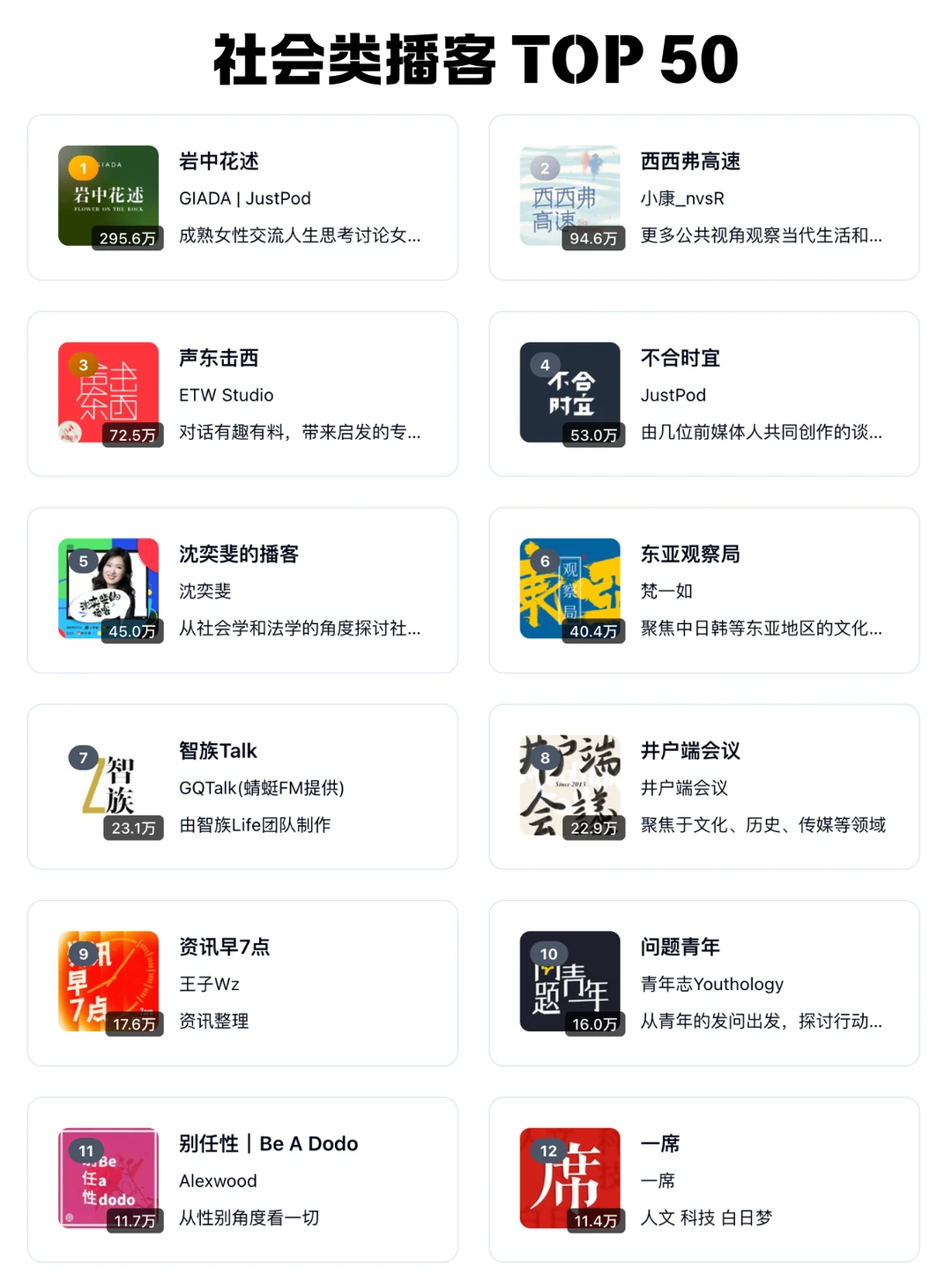Click the 资讯早7点 clock cover icon
The image size is (952, 1272).
coord(108,981)
